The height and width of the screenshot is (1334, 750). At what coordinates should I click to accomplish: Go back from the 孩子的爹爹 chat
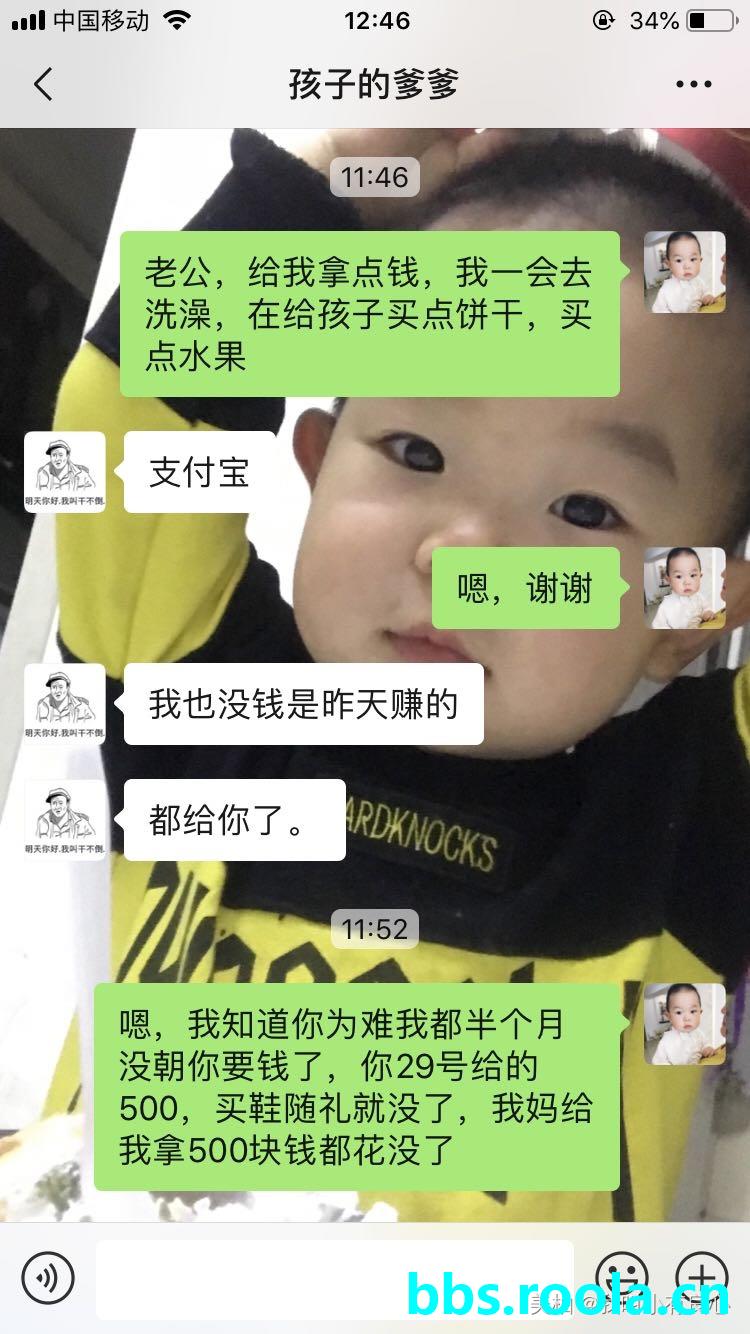coord(42,85)
